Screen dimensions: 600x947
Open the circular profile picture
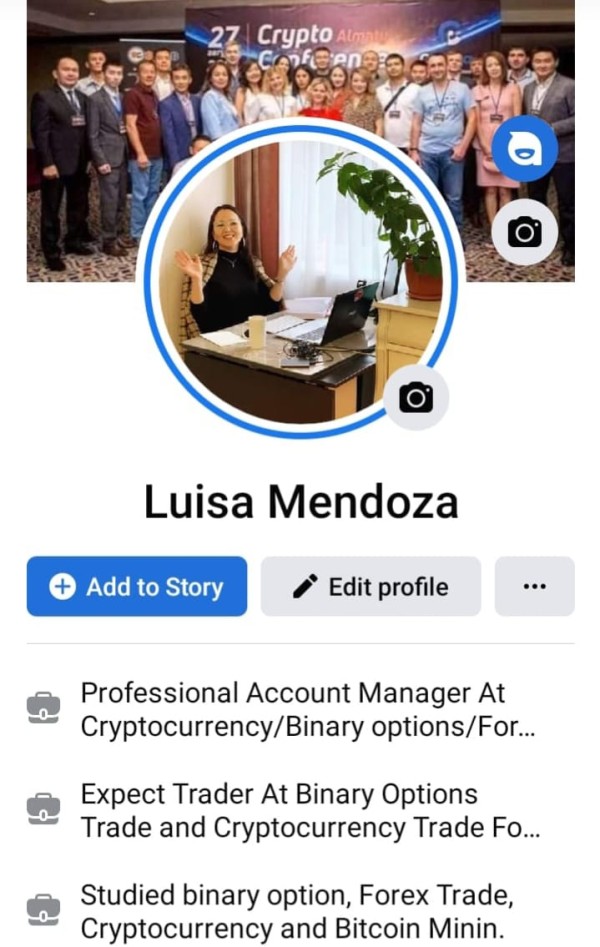tap(300, 281)
